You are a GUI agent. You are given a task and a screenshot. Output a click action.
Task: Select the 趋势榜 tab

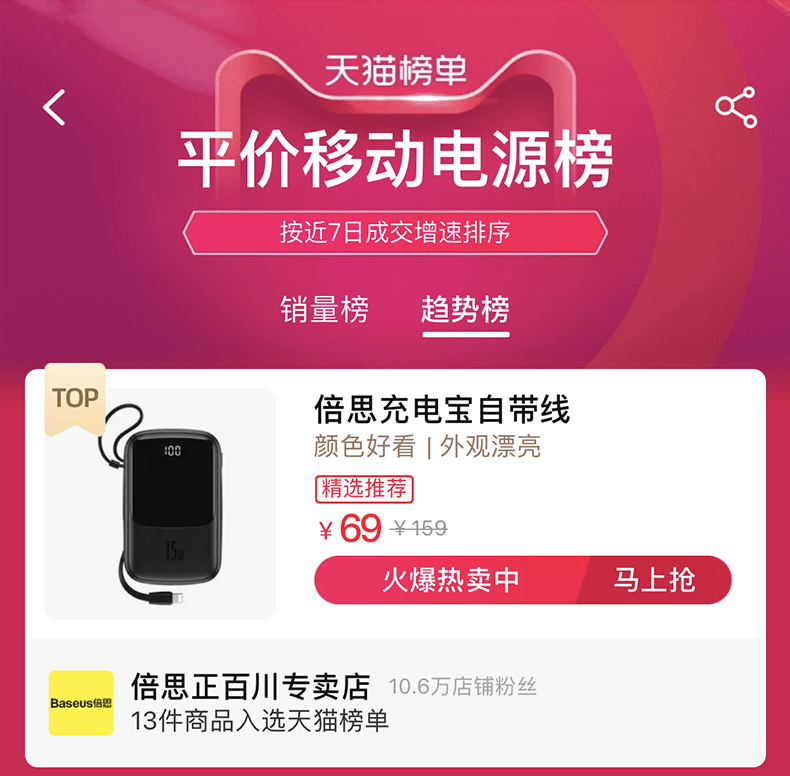click(x=465, y=309)
